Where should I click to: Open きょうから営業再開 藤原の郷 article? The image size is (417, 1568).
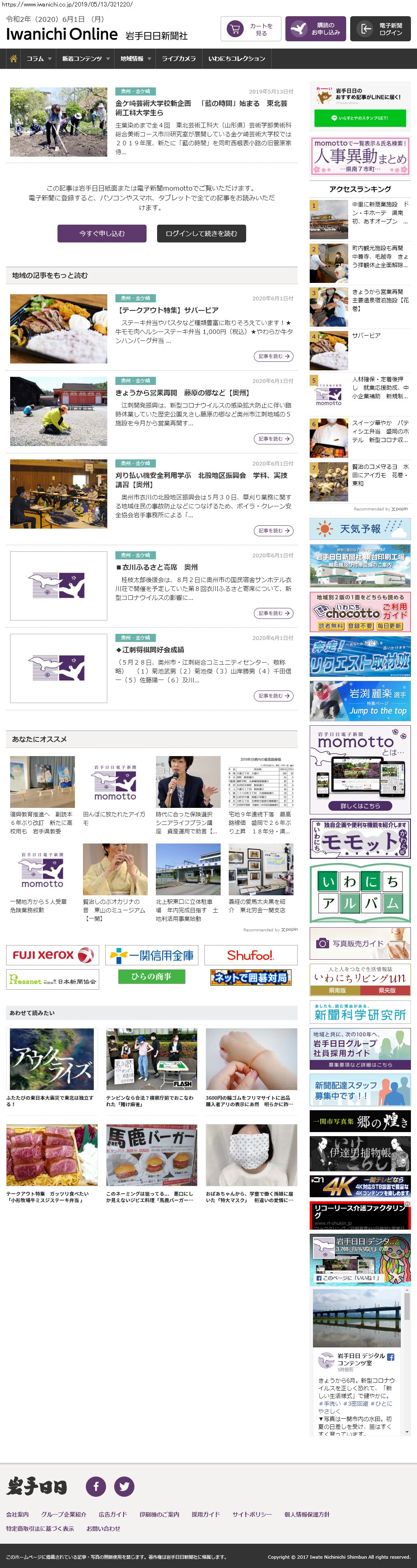tap(183, 393)
